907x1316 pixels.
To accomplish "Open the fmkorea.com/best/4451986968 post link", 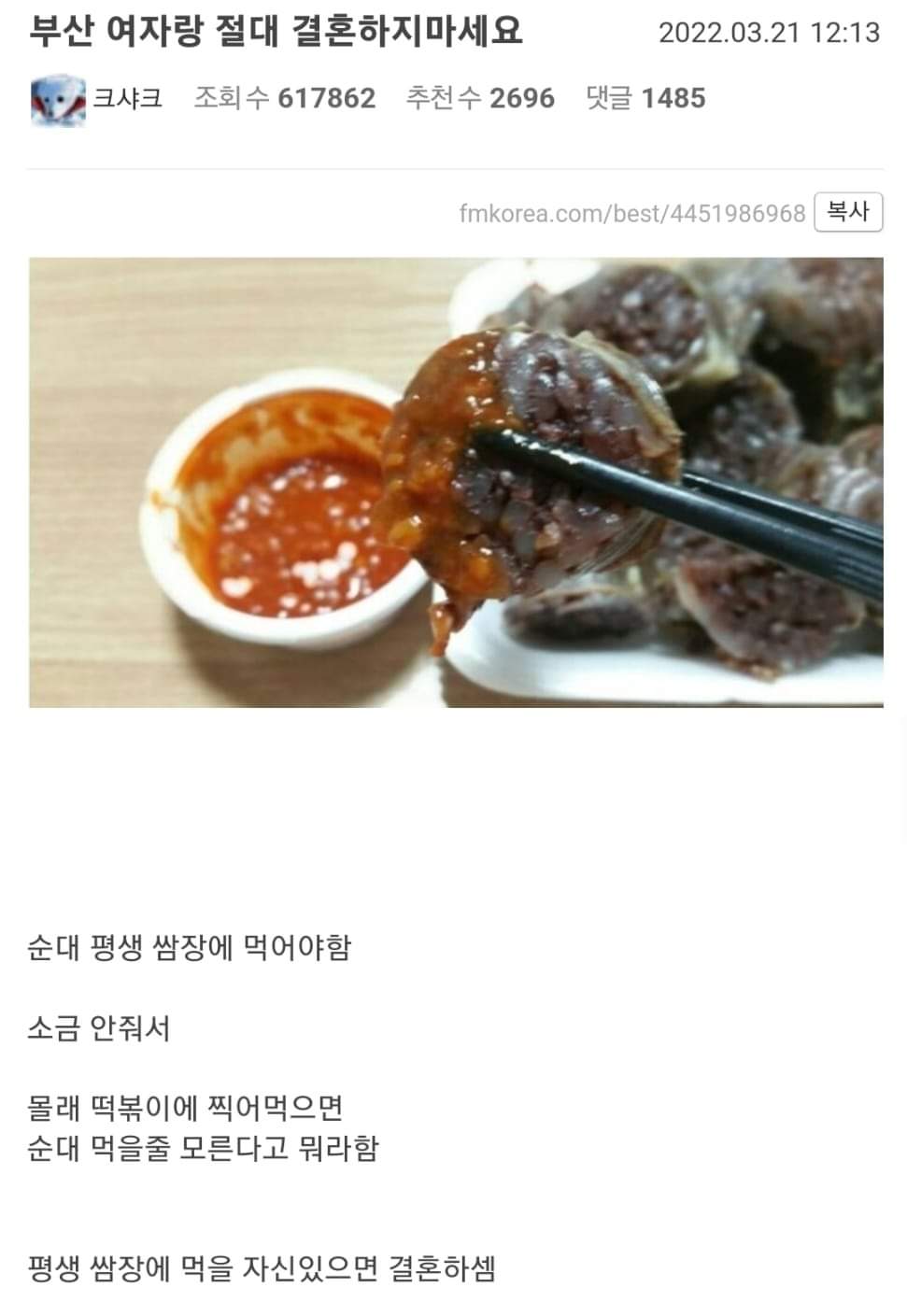I will (631, 214).
